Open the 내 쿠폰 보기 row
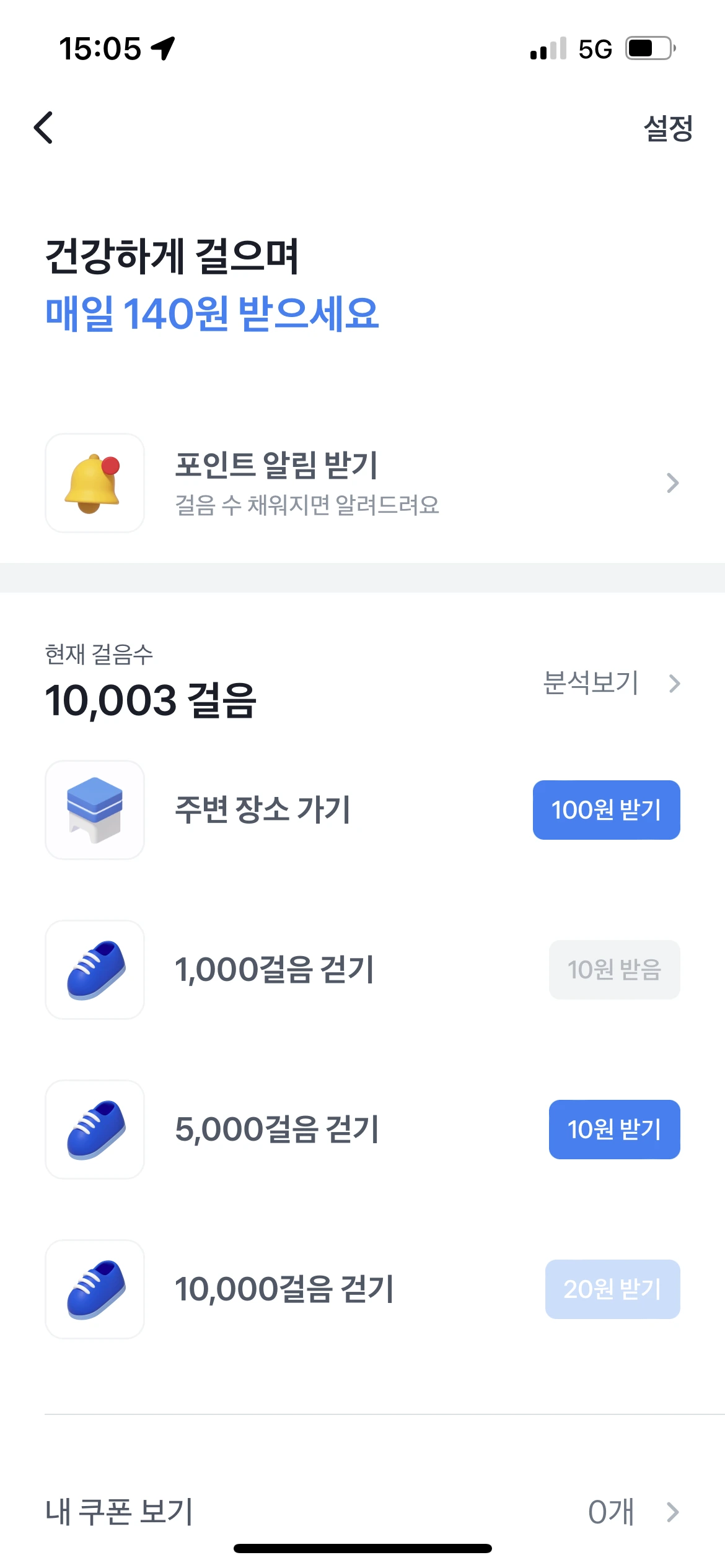Image resolution: width=725 pixels, height=1568 pixels. [x=362, y=1512]
